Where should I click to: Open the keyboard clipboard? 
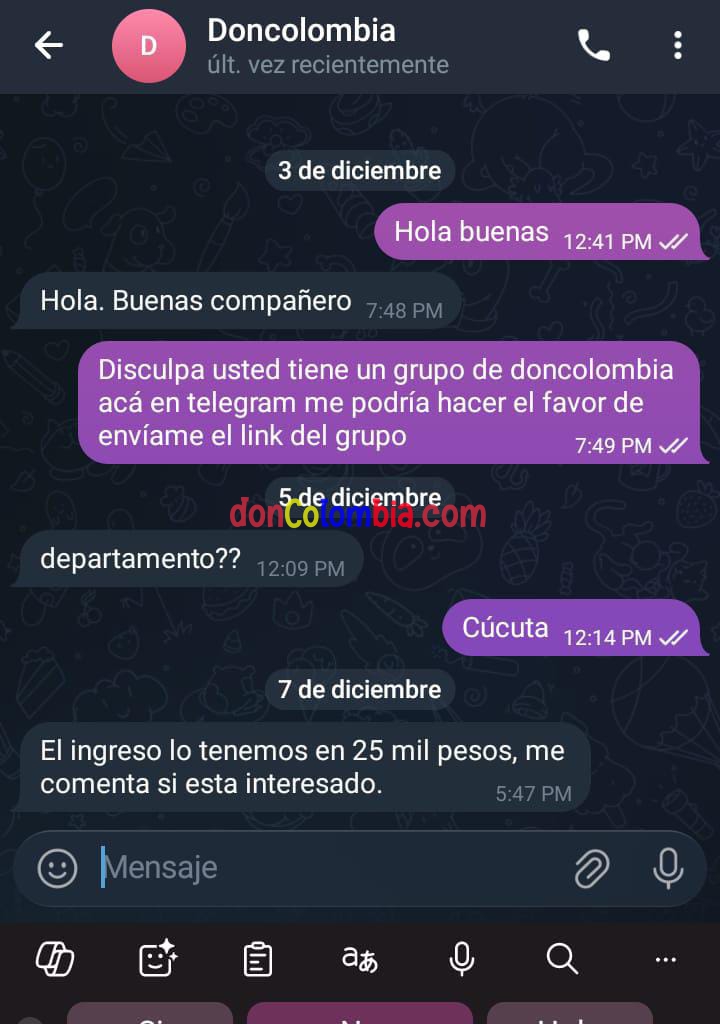click(x=258, y=960)
